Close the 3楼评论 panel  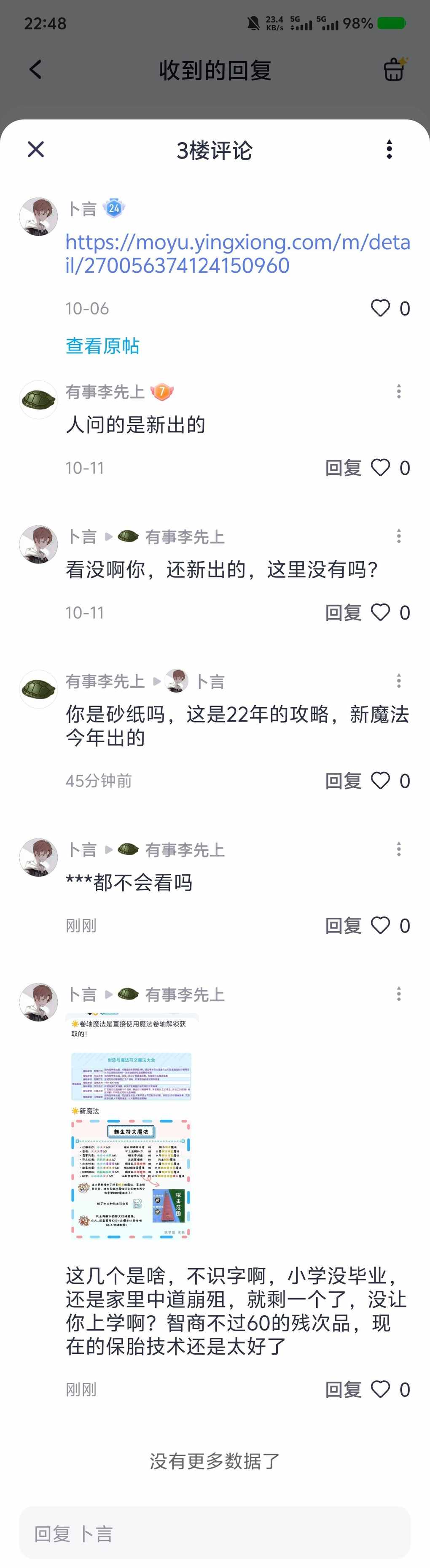click(36, 149)
